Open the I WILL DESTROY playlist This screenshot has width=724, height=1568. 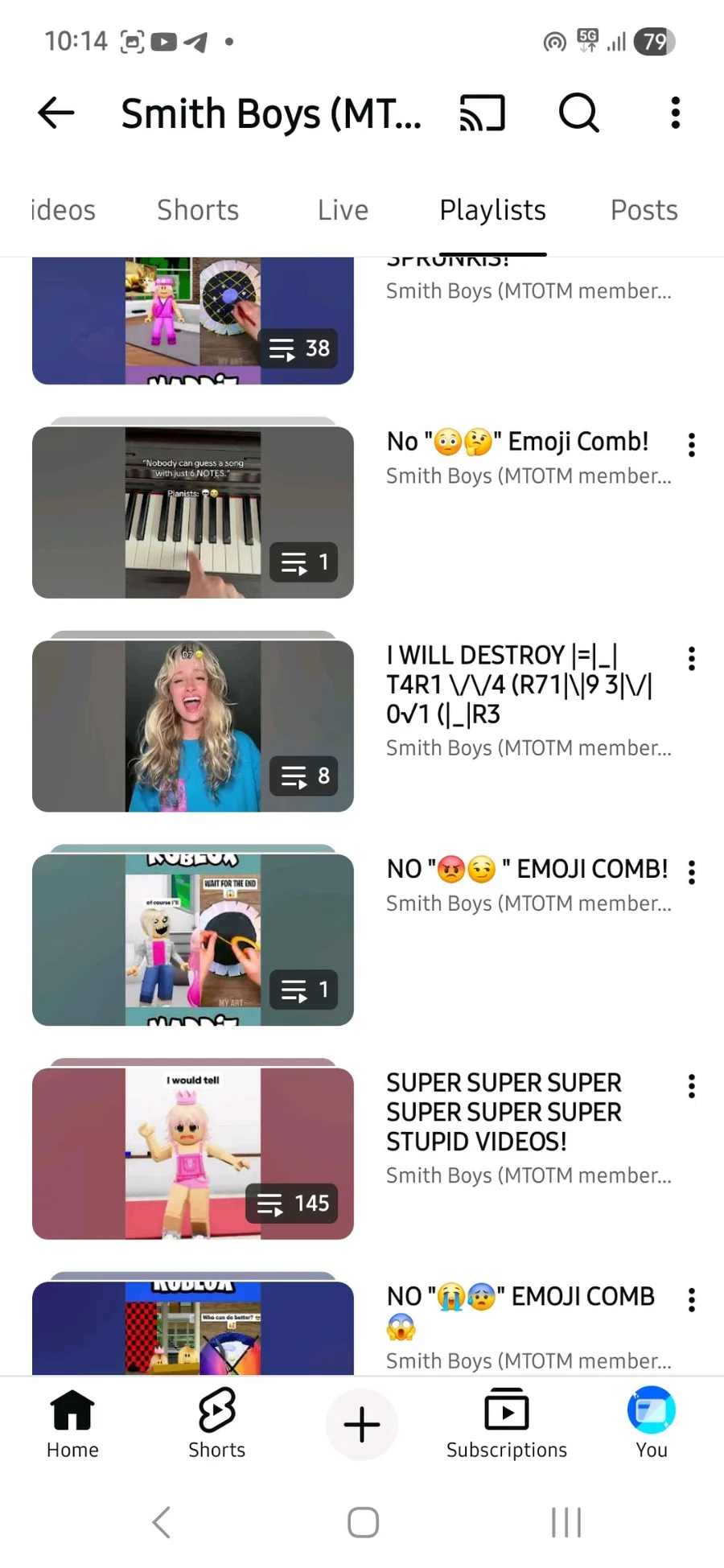193,722
